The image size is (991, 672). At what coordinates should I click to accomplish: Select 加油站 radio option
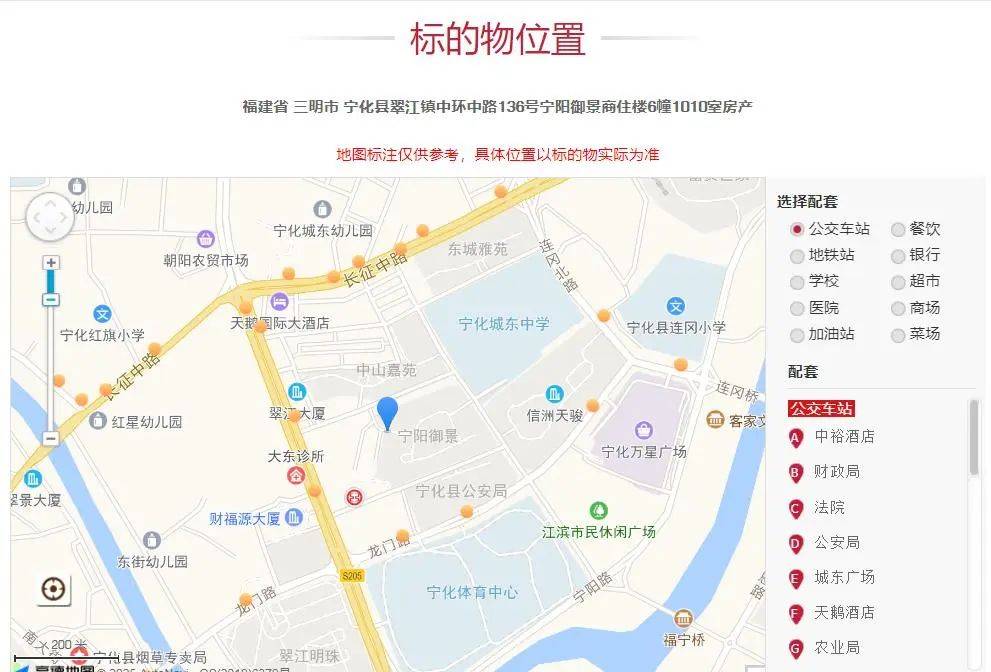(x=797, y=335)
